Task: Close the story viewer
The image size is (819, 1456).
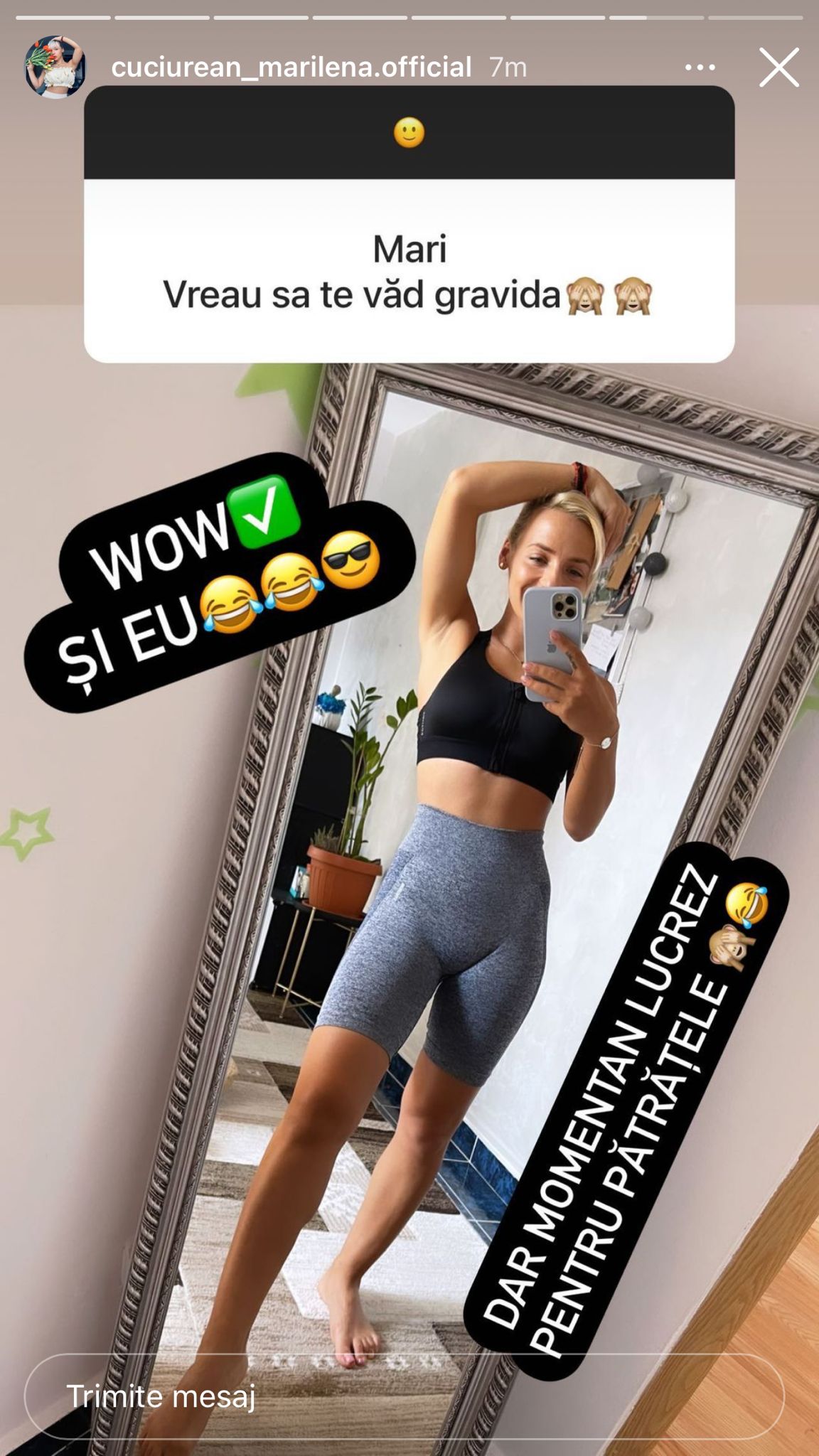Action: tap(778, 68)
